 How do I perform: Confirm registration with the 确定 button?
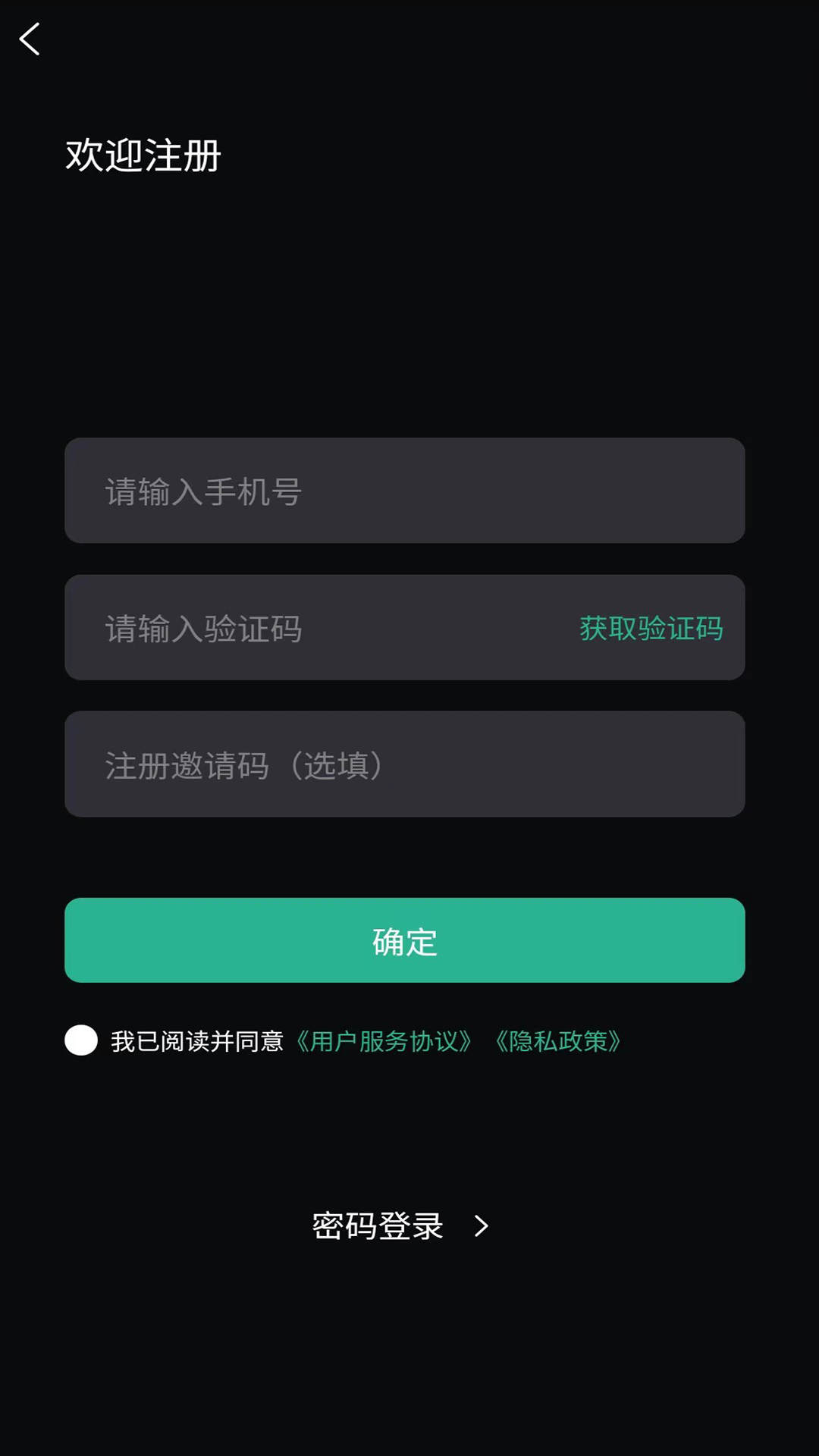[x=404, y=940]
